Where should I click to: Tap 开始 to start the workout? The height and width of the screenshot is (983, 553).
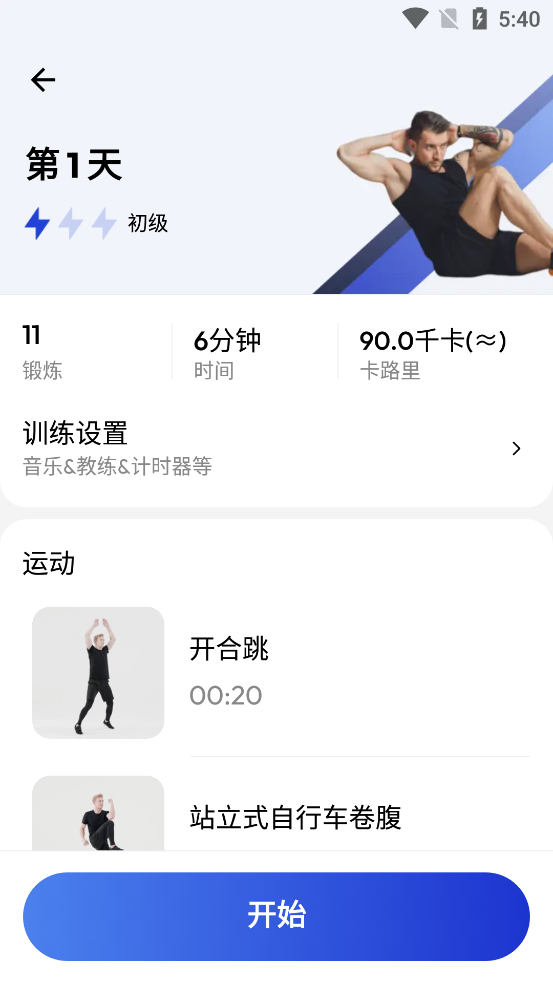(276, 916)
